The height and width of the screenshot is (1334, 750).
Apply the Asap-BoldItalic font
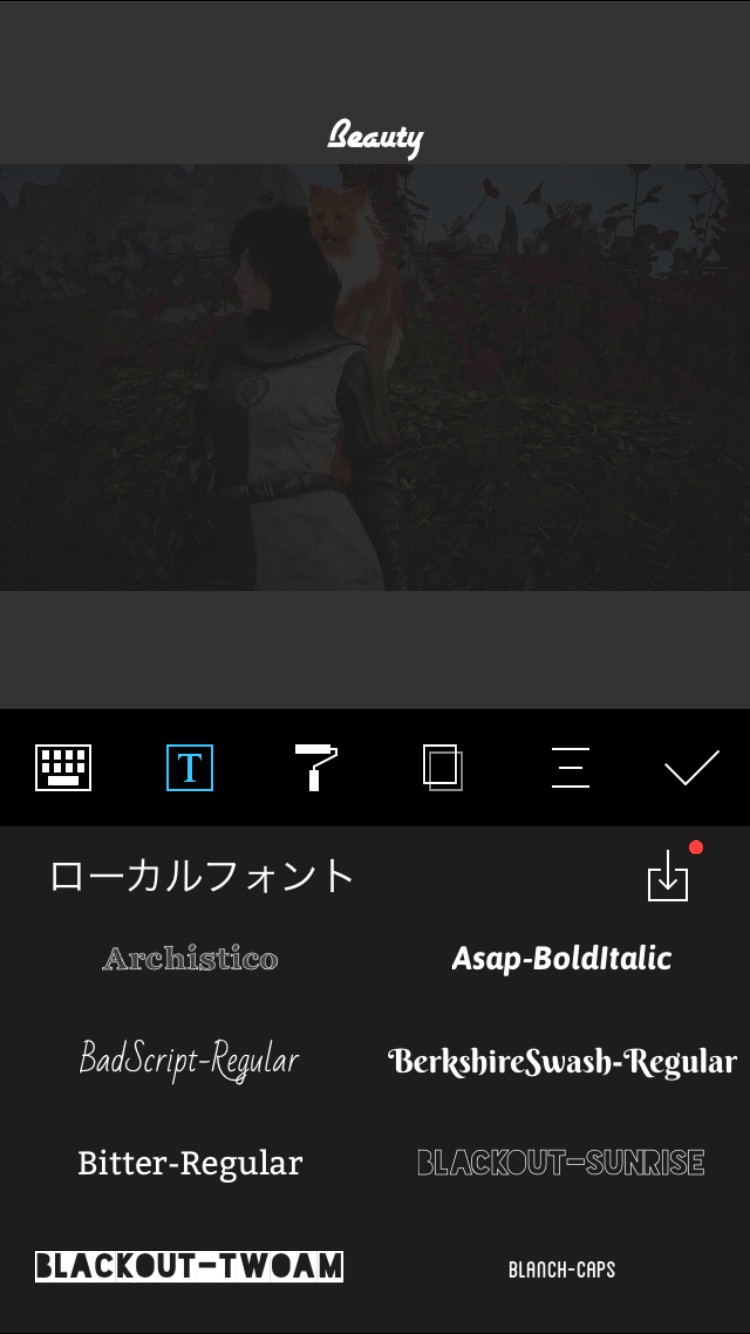pos(562,959)
